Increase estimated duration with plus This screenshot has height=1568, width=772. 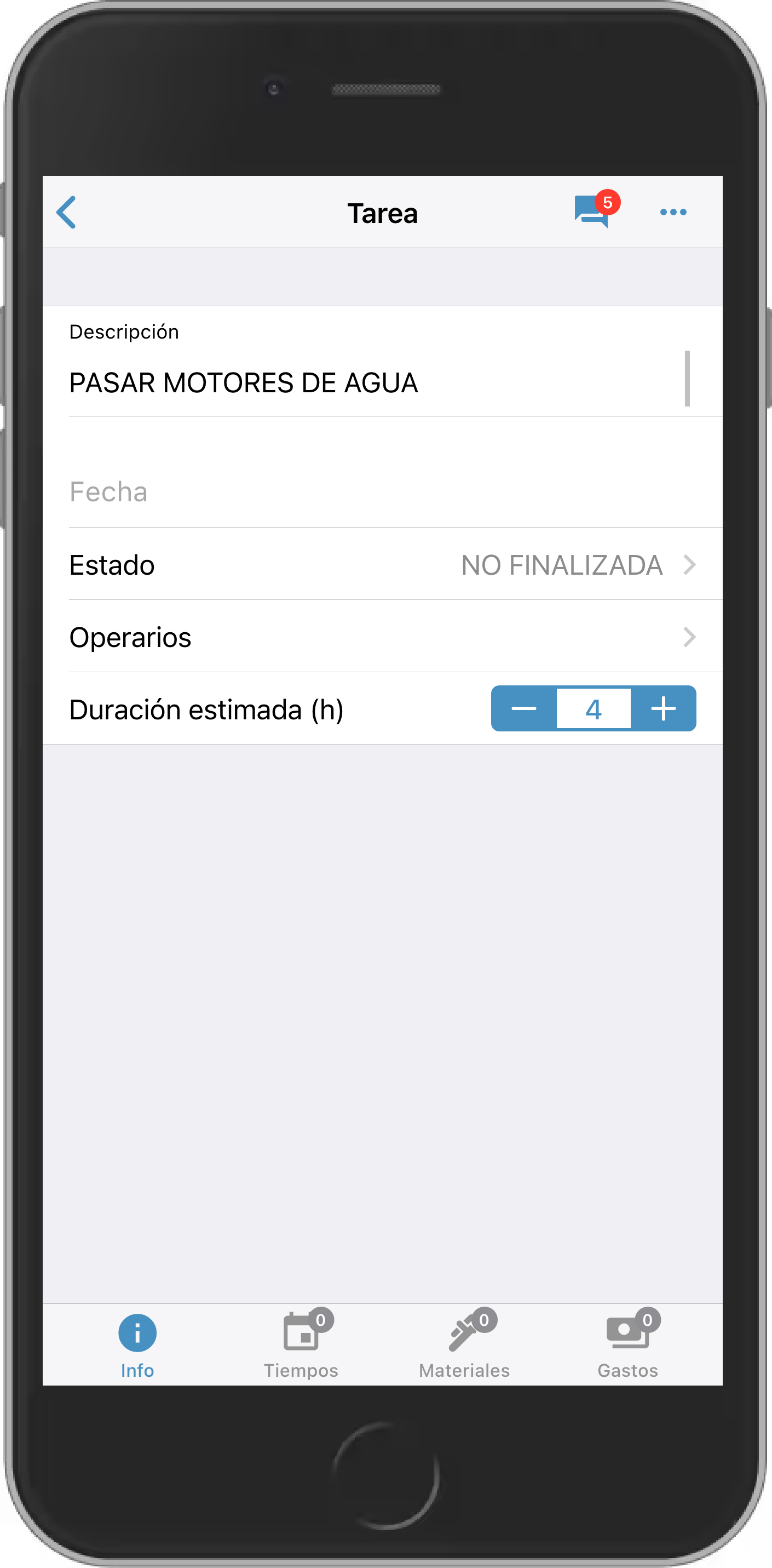click(663, 708)
